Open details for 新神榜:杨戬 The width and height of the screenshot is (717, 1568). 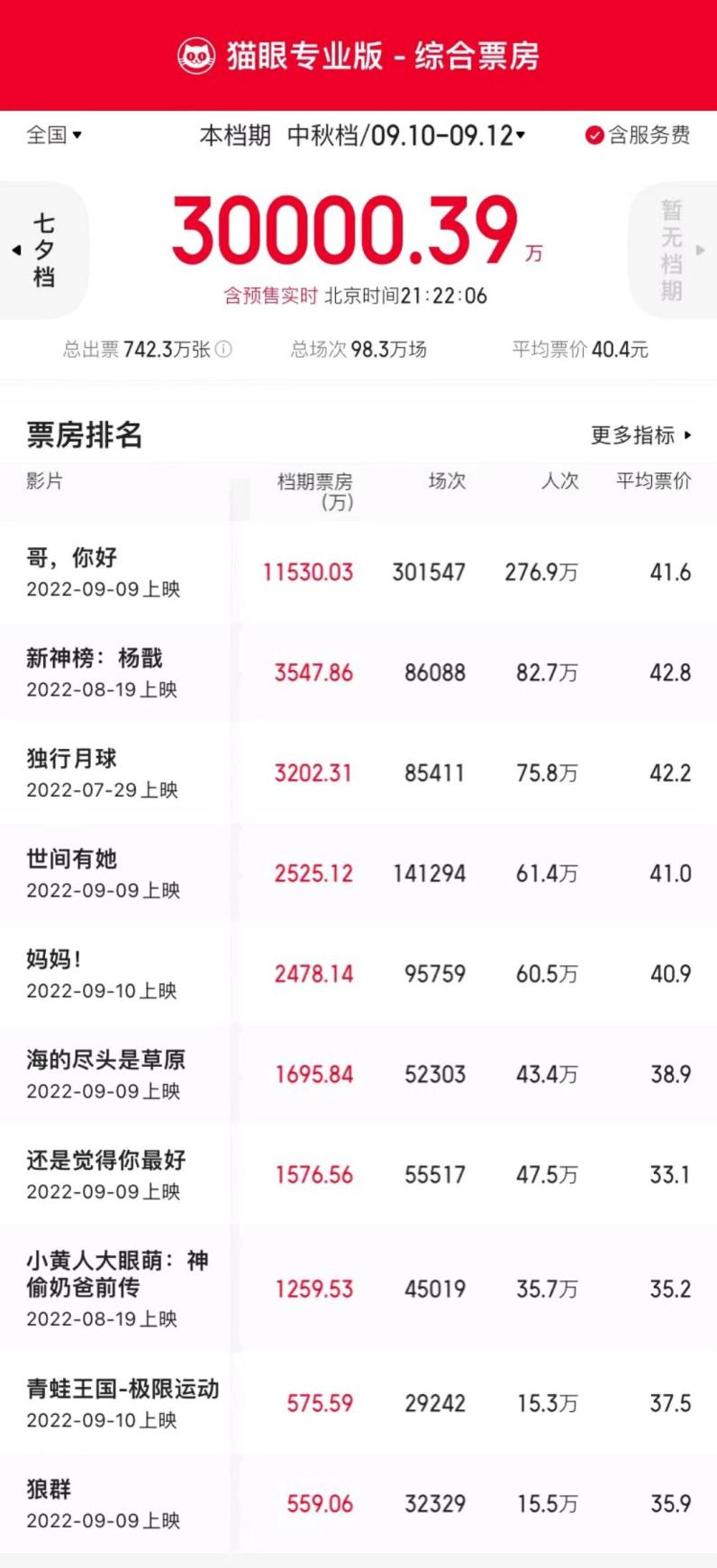click(358, 673)
